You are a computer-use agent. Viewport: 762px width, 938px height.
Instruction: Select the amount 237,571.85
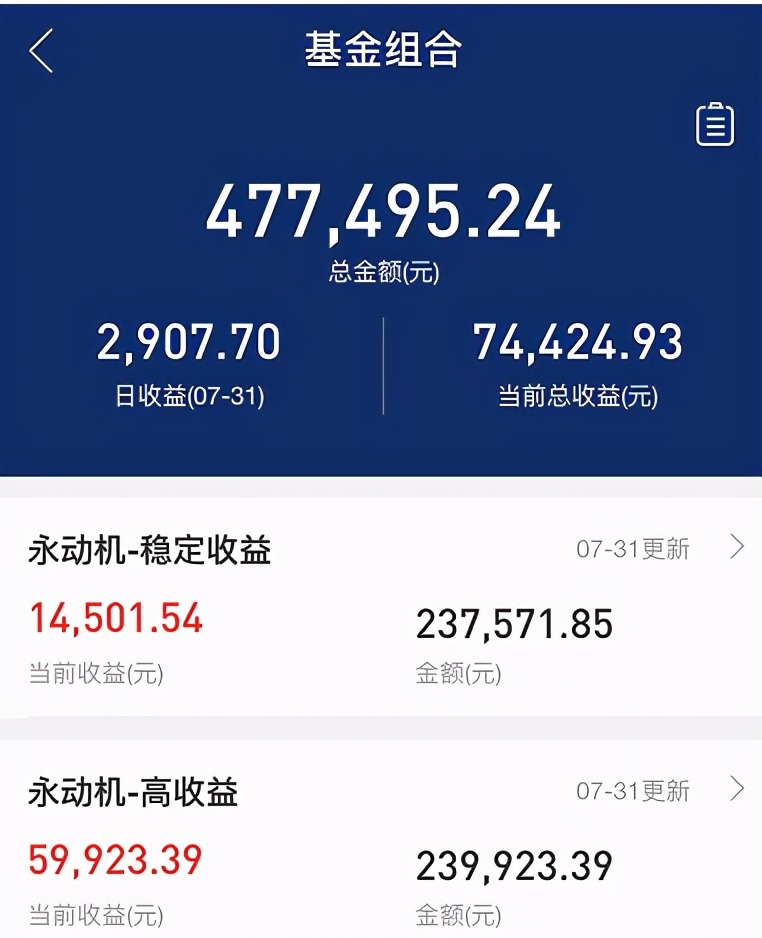pos(515,623)
